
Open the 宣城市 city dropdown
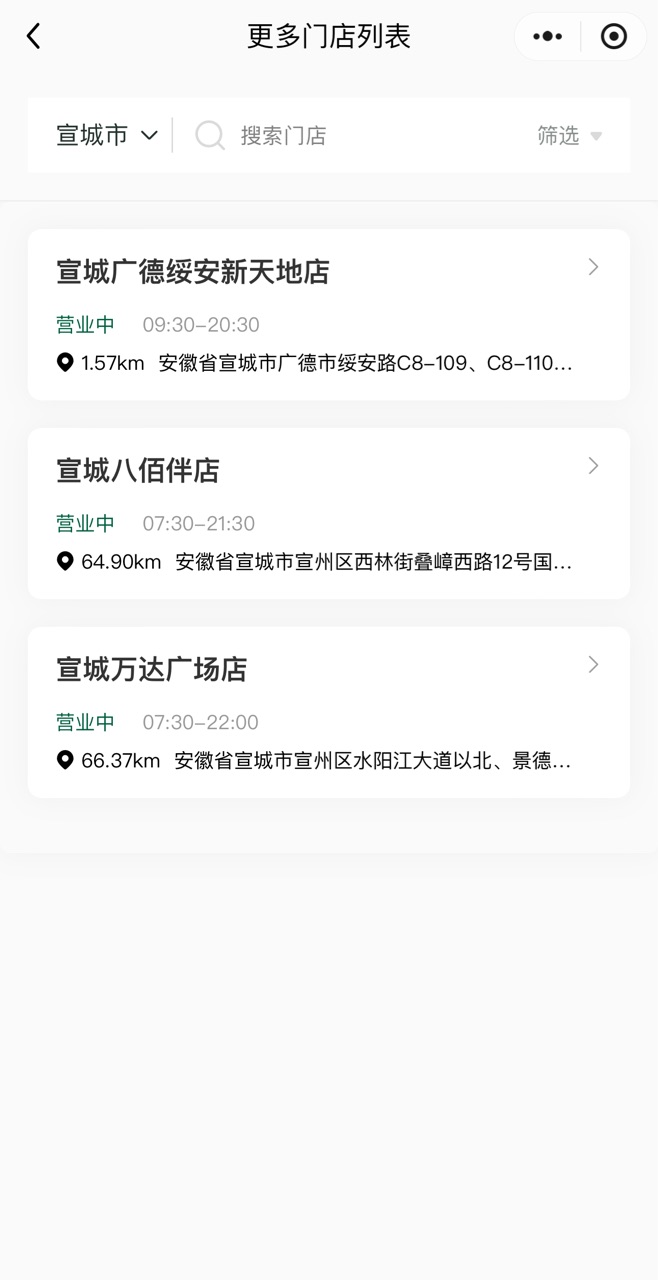point(107,135)
